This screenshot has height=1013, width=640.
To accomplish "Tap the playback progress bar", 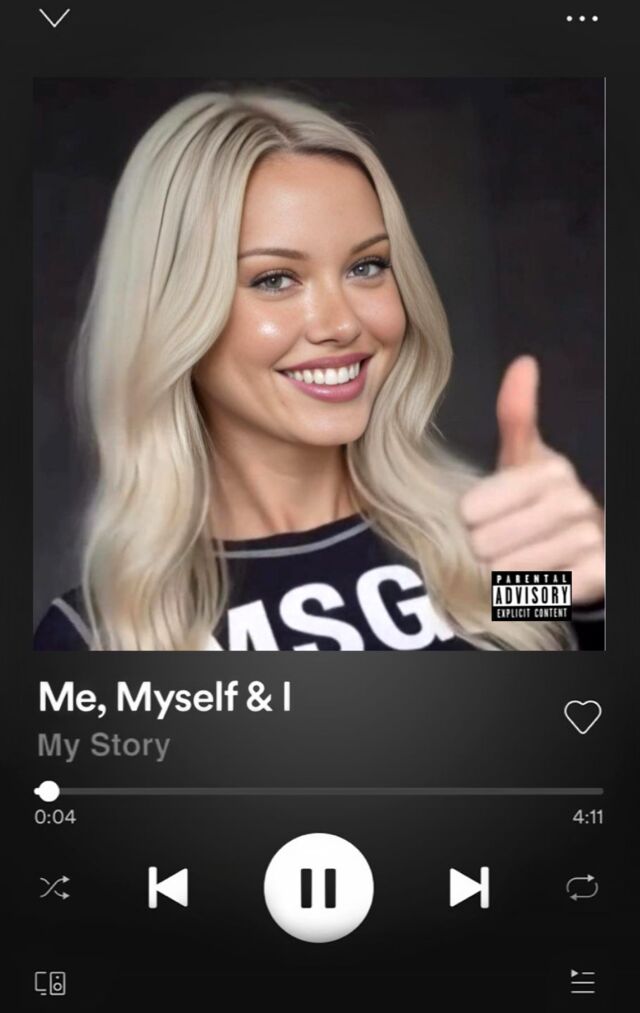I will 319,791.
